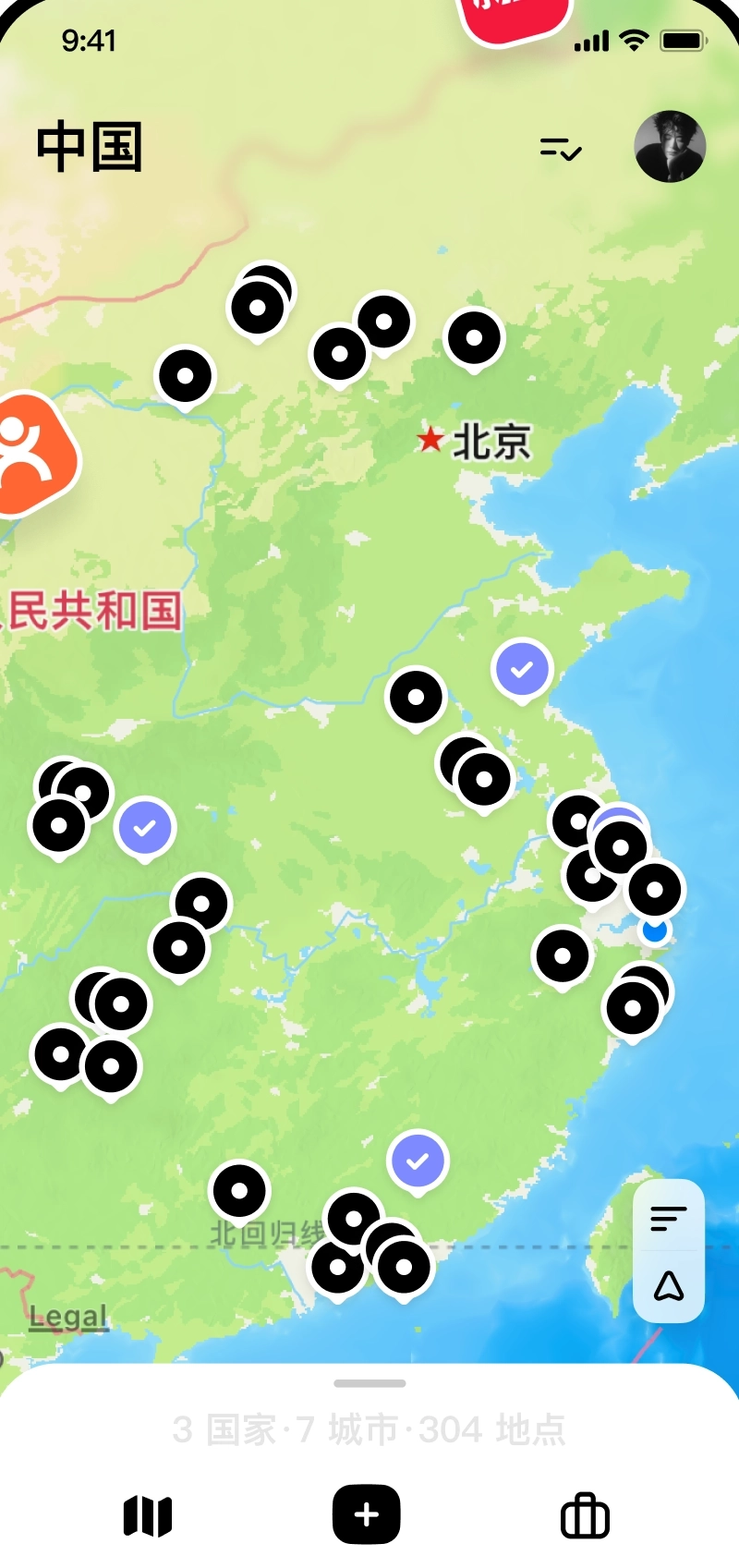Add a new place with plus button
Screen dimensions: 739x1568
click(x=367, y=1514)
